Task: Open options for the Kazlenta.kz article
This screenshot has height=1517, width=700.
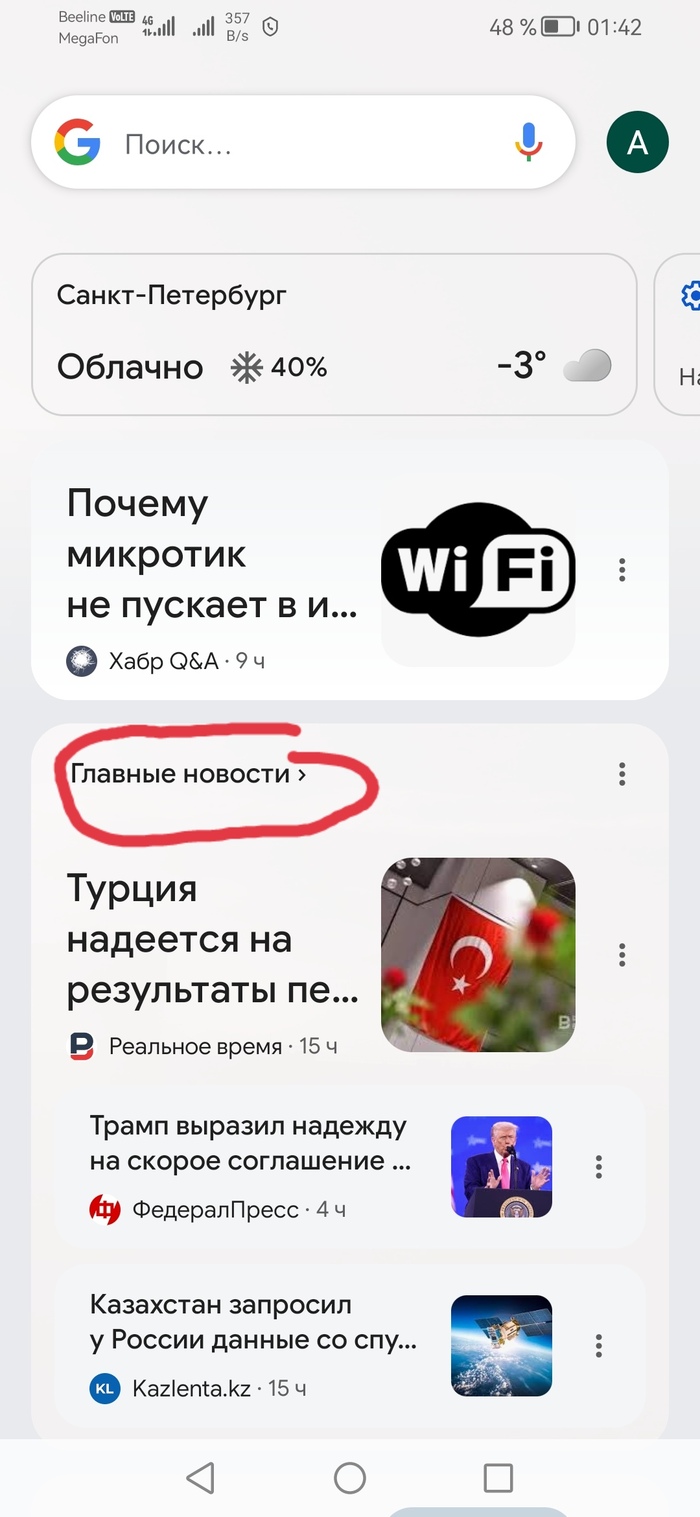Action: (x=599, y=1345)
